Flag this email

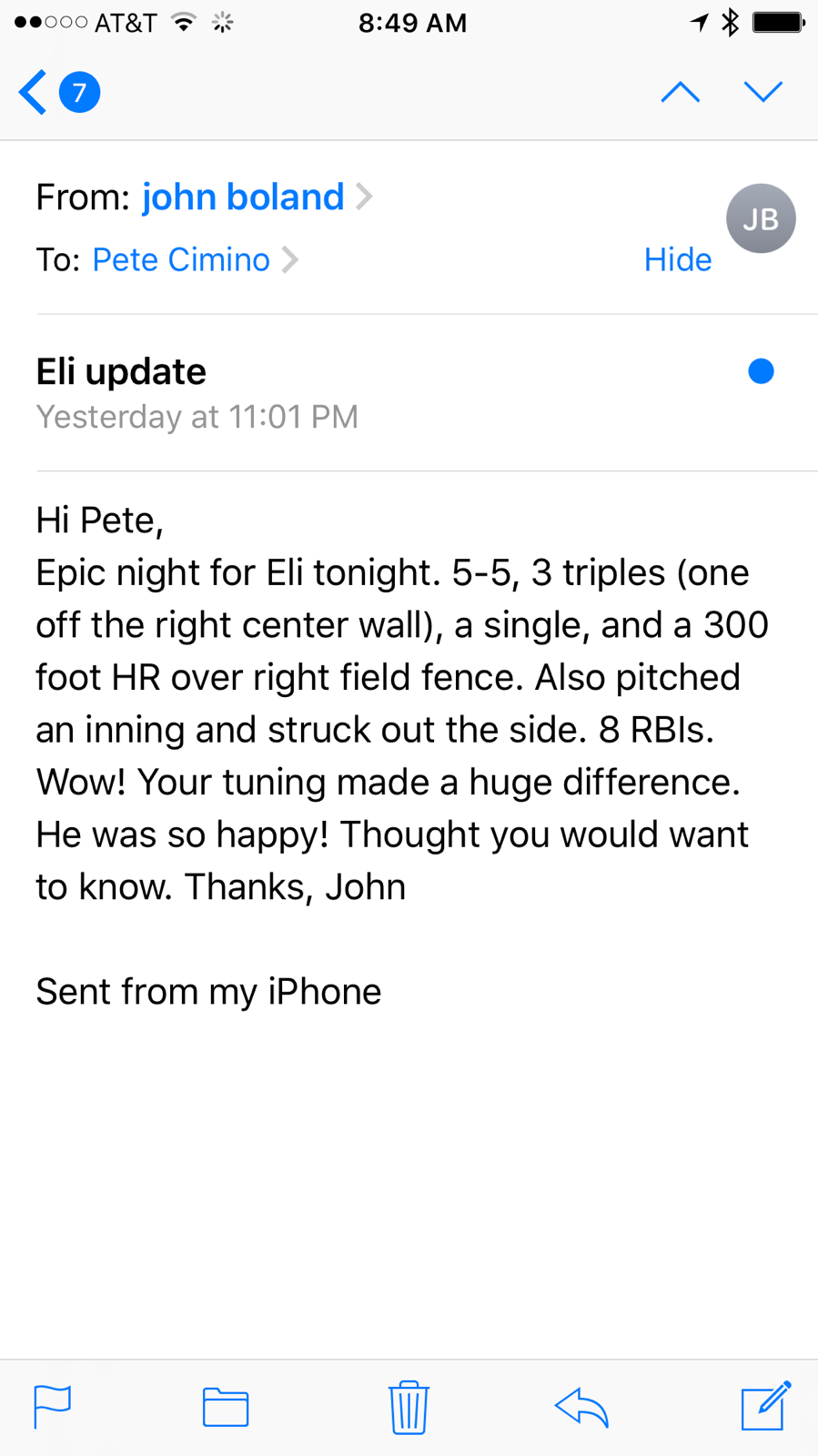pyautogui.click(x=52, y=1407)
